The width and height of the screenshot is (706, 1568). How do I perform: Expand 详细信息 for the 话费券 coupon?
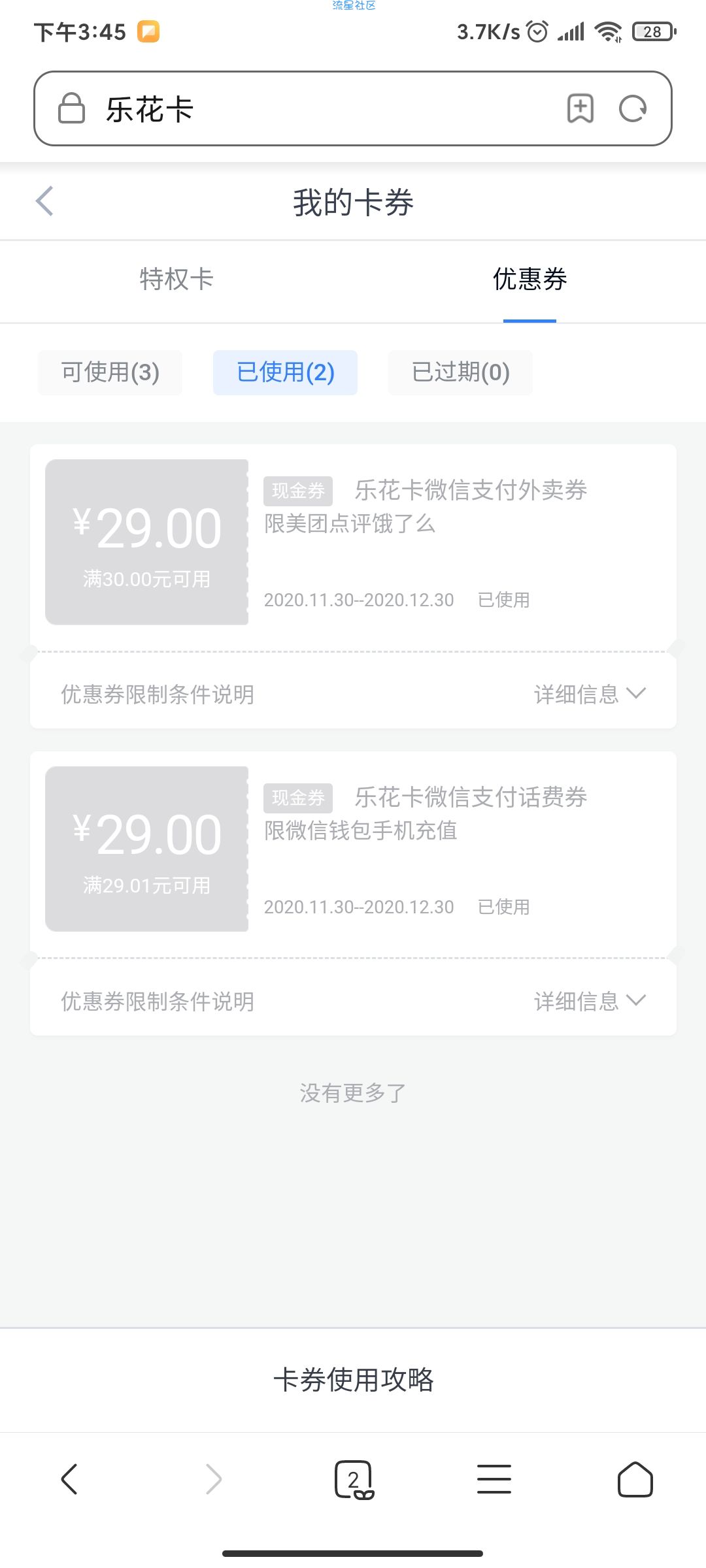pyautogui.click(x=589, y=1001)
